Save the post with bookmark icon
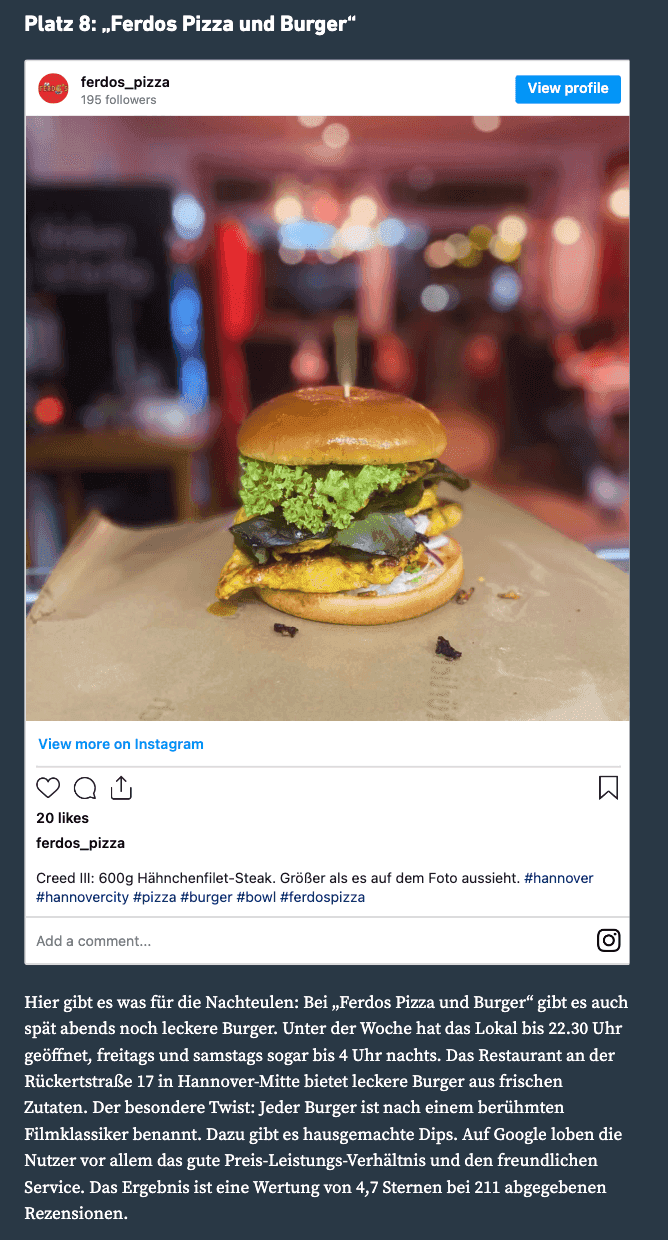This screenshot has height=1240, width=668. (608, 788)
